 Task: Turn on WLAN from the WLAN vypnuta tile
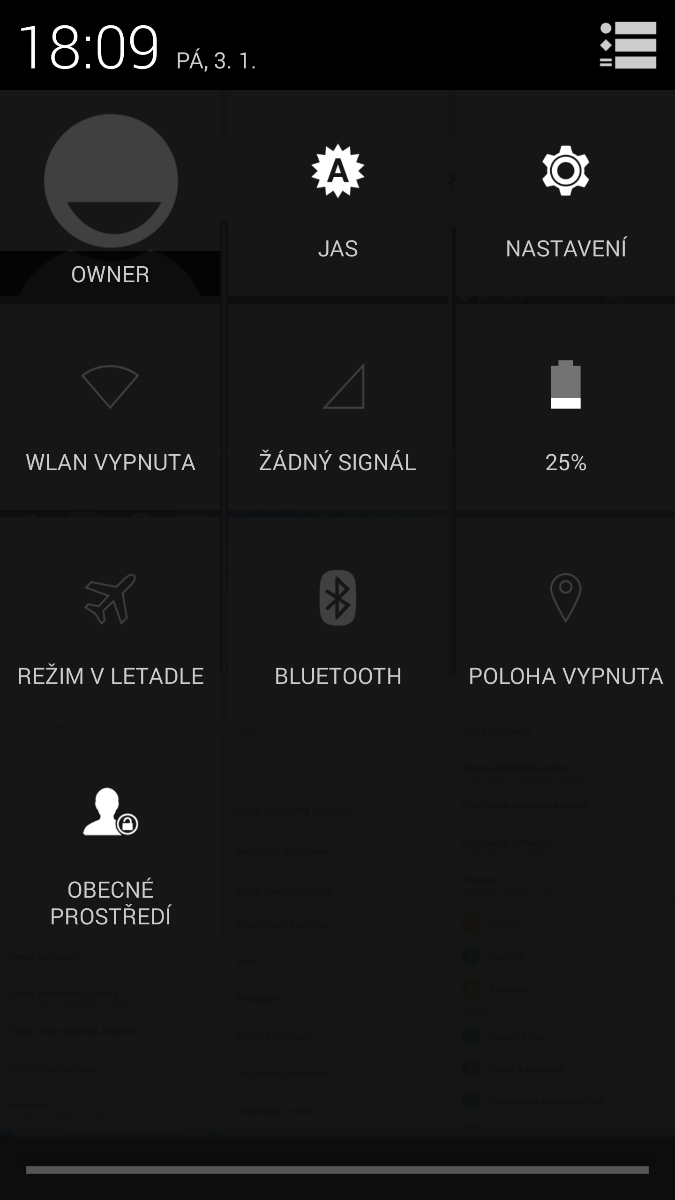click(110, 410)
